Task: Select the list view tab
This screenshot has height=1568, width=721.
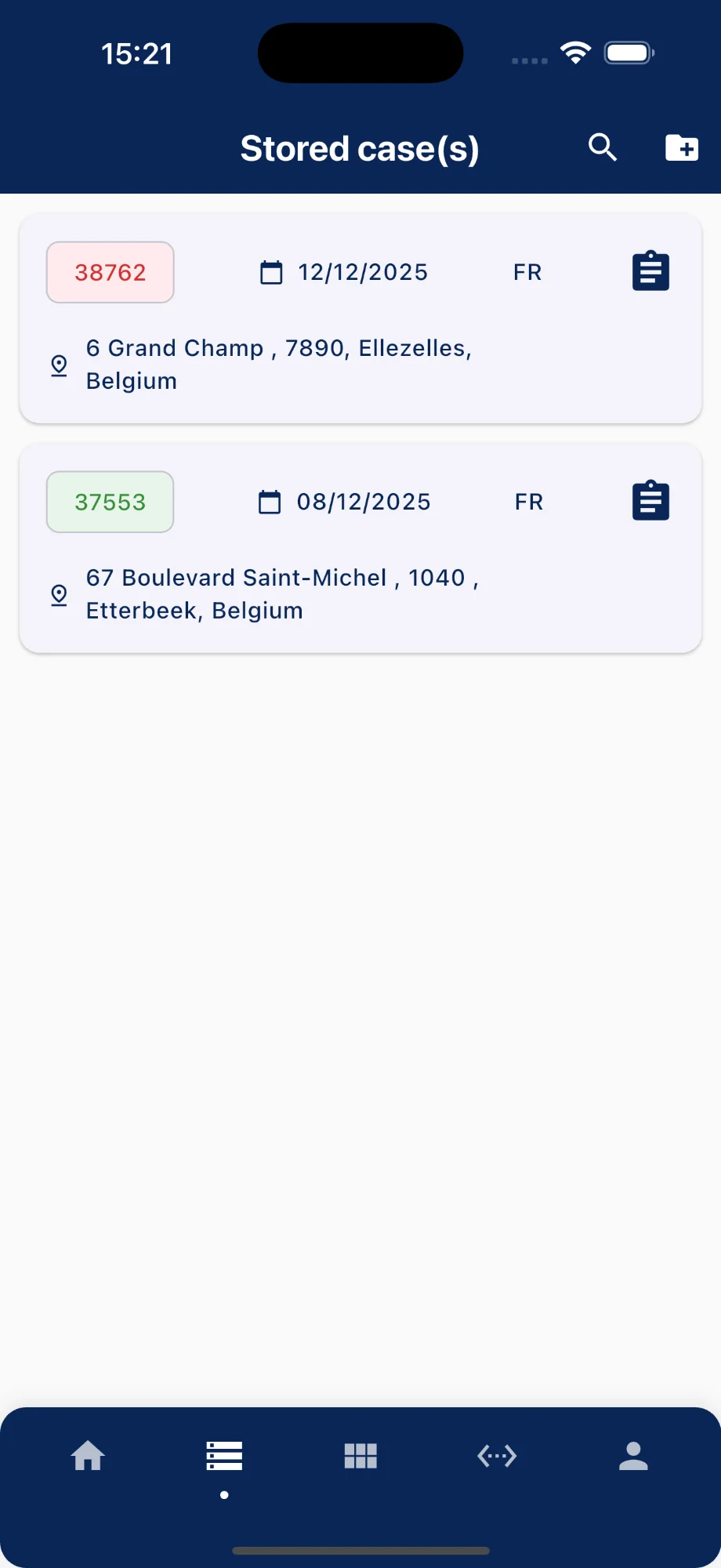Action: 224,1457
